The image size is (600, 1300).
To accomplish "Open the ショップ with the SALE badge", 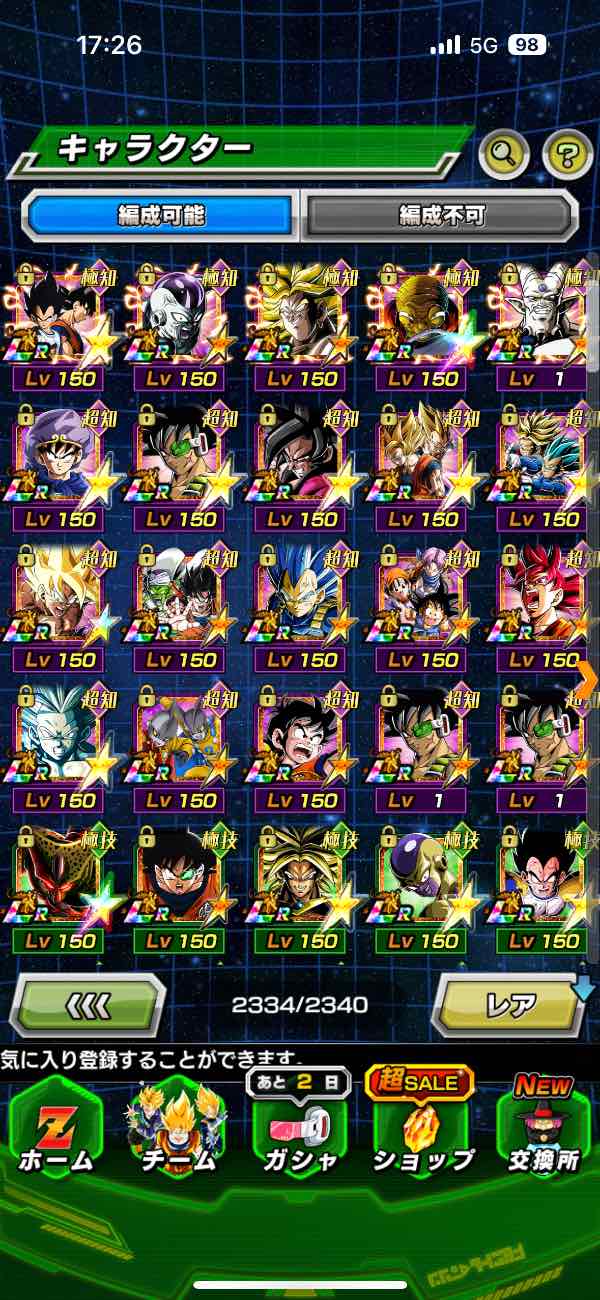I will 423,1125.
